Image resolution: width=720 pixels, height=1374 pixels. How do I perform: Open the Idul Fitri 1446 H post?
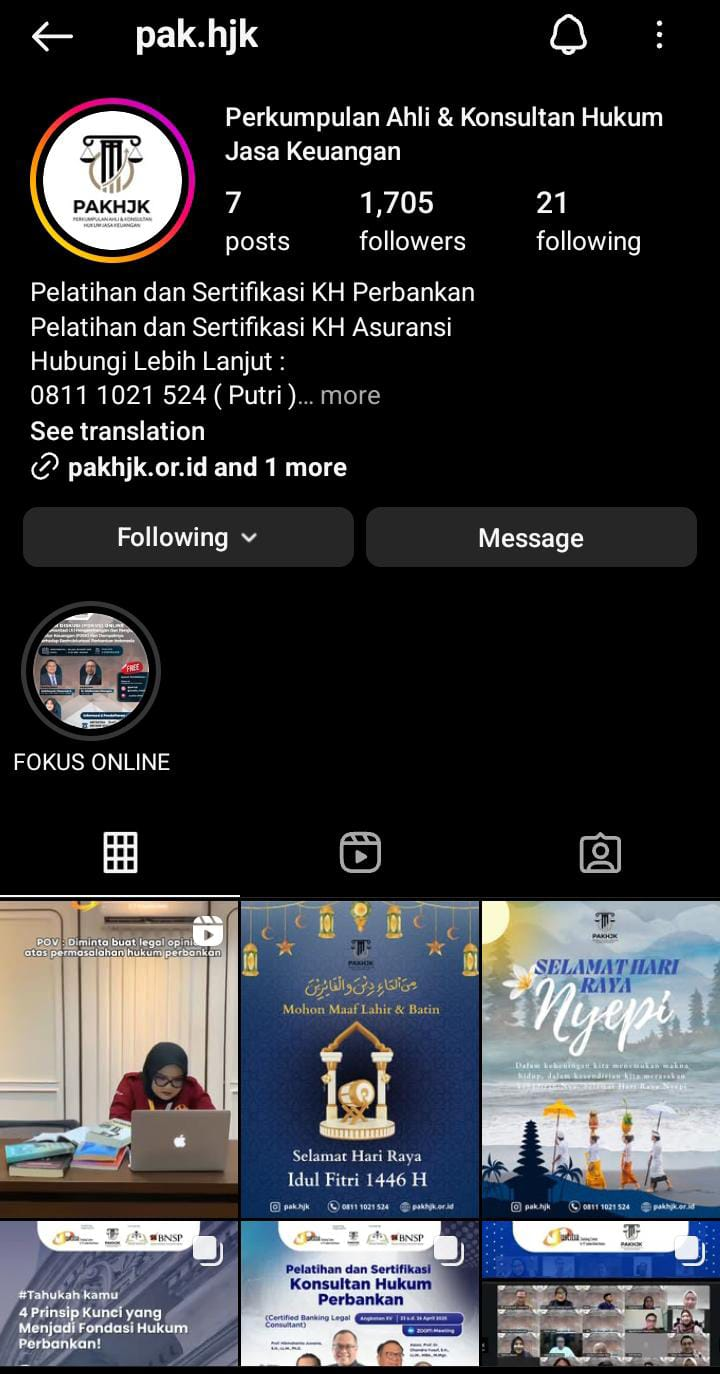point(360,1058)
